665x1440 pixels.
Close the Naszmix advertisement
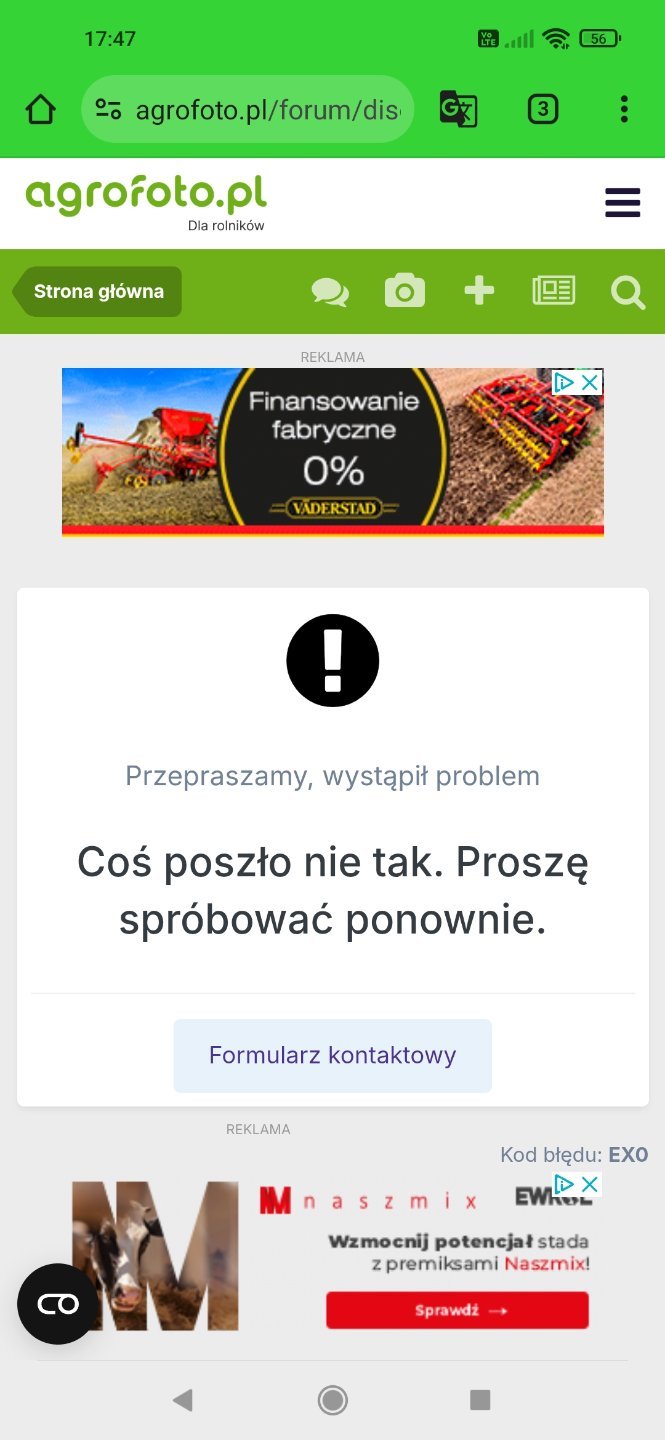pos(591,1185)
